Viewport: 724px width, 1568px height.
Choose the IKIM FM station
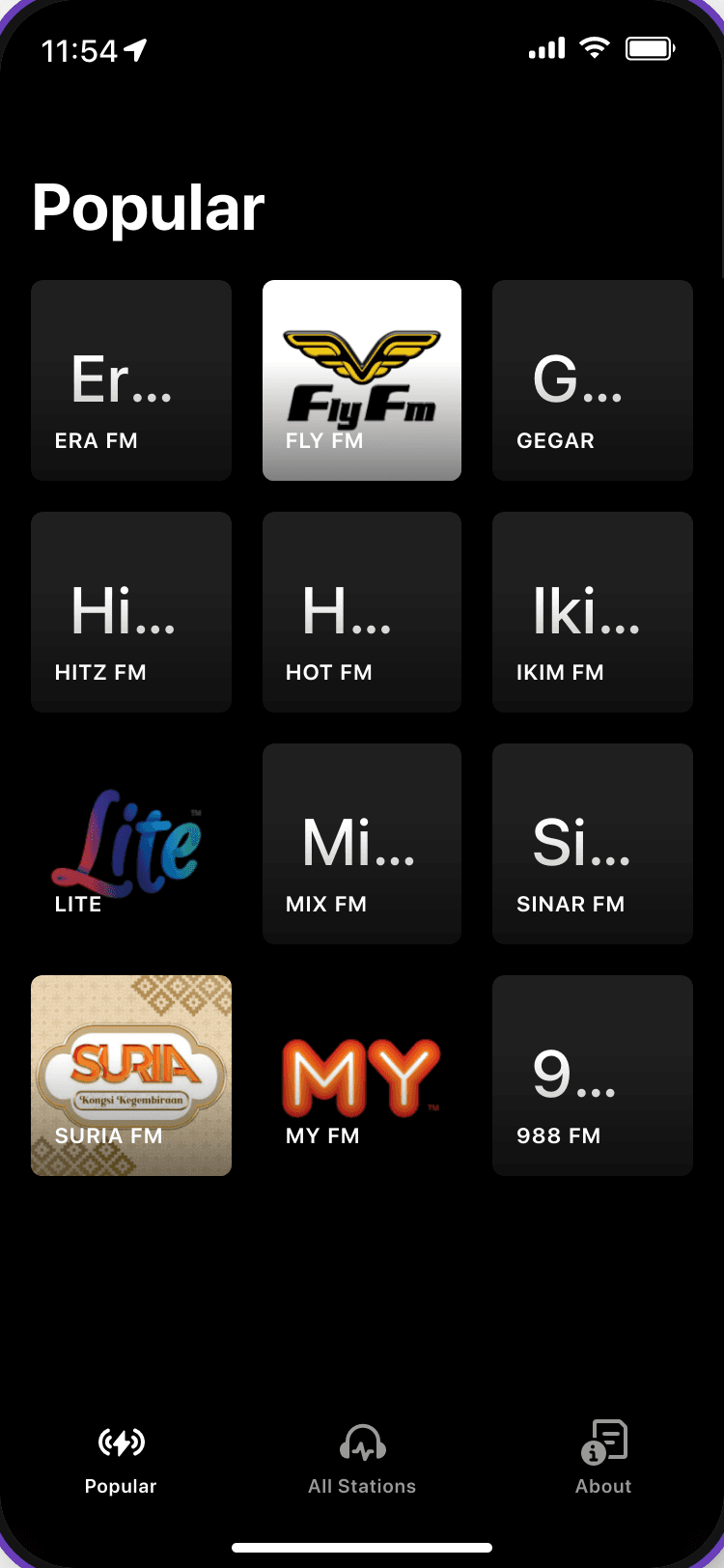[x=593, y=612]
